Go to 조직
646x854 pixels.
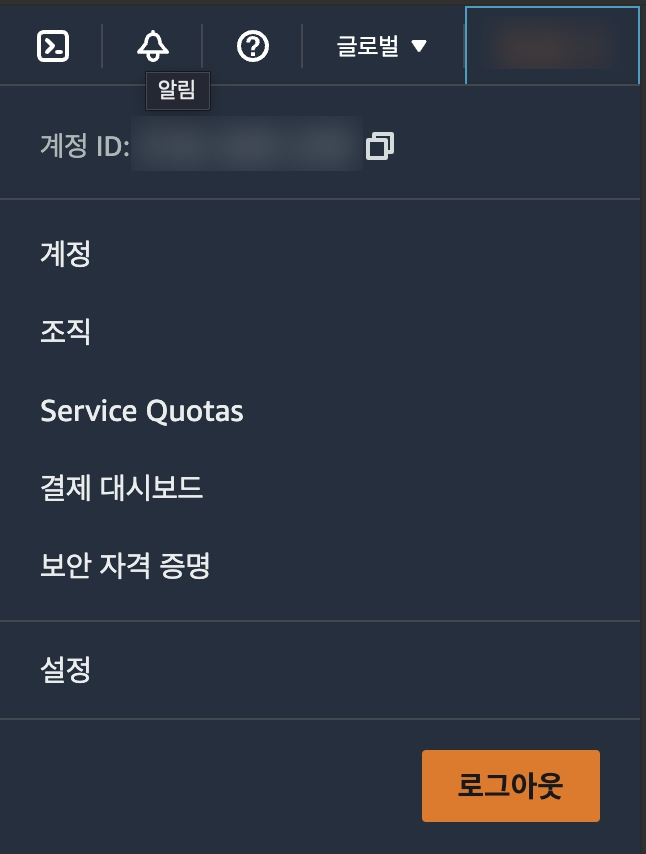(x=66, y=331)
